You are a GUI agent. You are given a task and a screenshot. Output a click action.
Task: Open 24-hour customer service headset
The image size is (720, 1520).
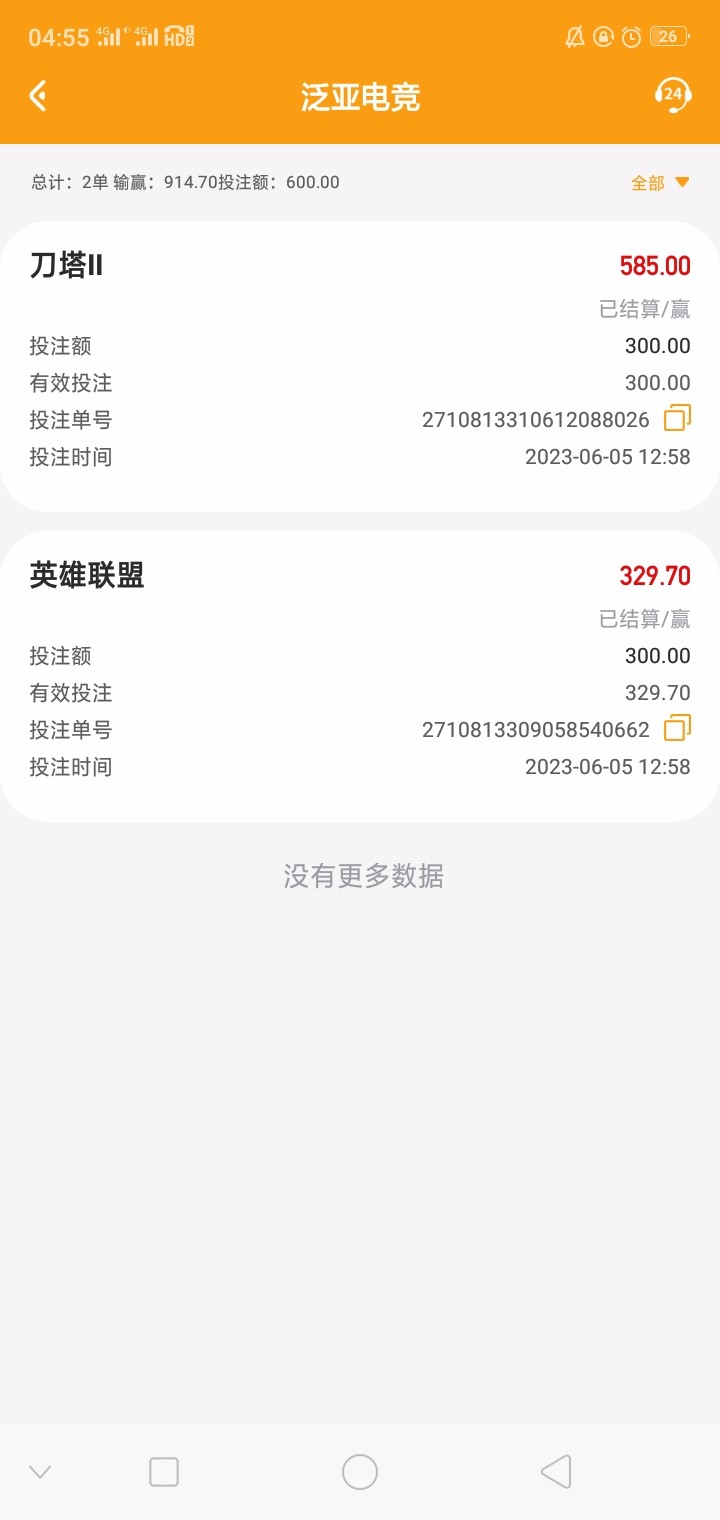(x=673, y=96)
